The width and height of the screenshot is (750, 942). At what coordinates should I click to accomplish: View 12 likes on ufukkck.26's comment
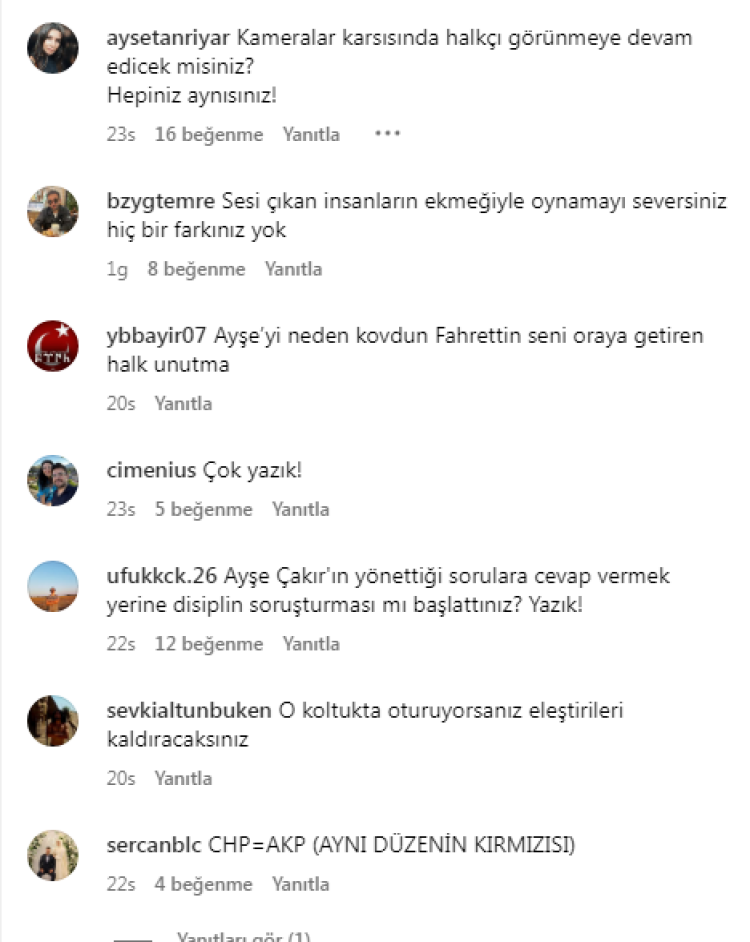tap(209, 644)
